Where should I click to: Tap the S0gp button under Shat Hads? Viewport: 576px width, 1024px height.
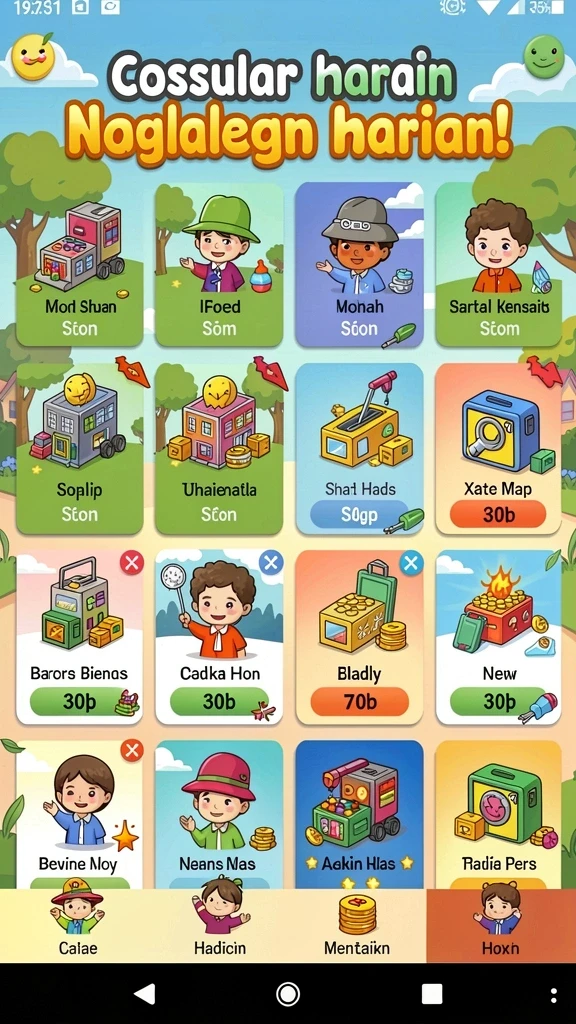[359, 515]
